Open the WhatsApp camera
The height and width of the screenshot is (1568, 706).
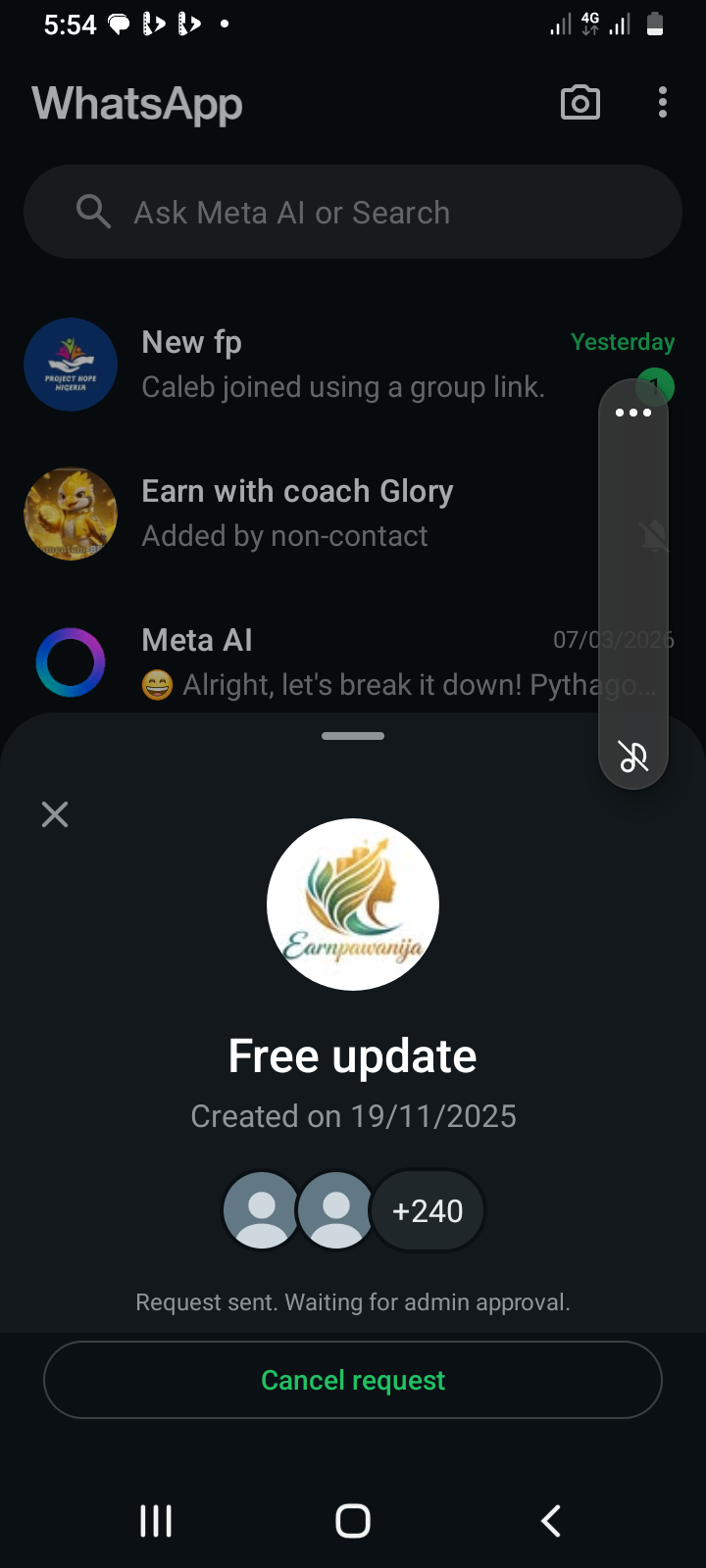pos(580,103)
